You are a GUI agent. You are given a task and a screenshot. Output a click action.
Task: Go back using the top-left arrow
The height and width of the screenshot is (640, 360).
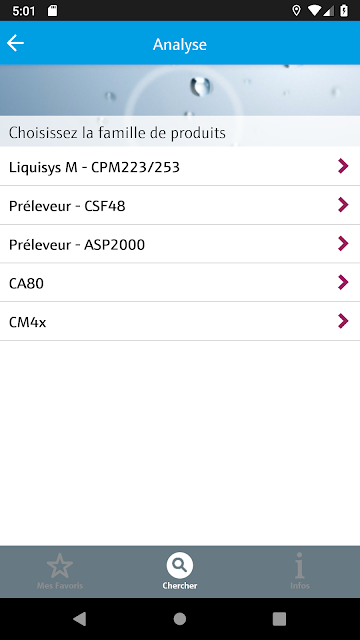(16, 43)
